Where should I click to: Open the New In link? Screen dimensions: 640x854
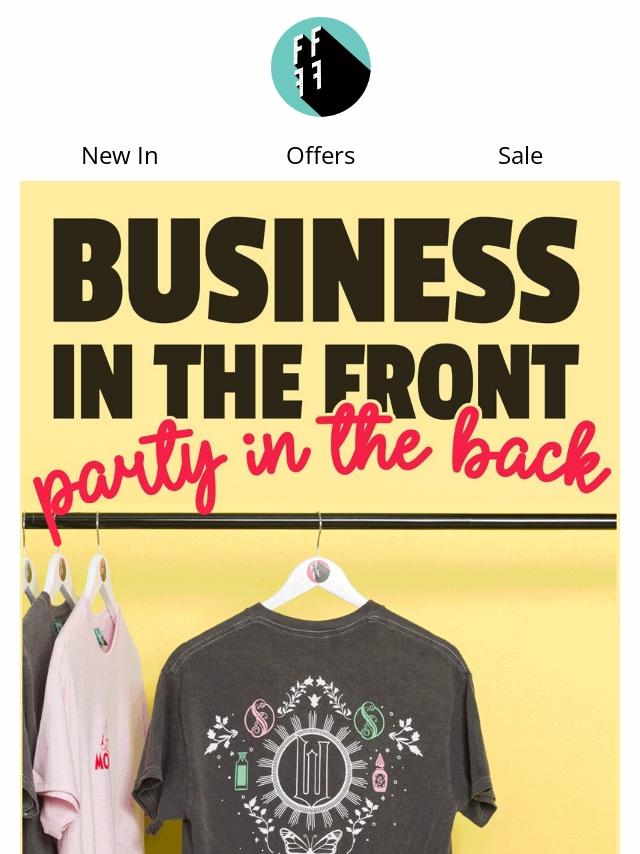120,156
